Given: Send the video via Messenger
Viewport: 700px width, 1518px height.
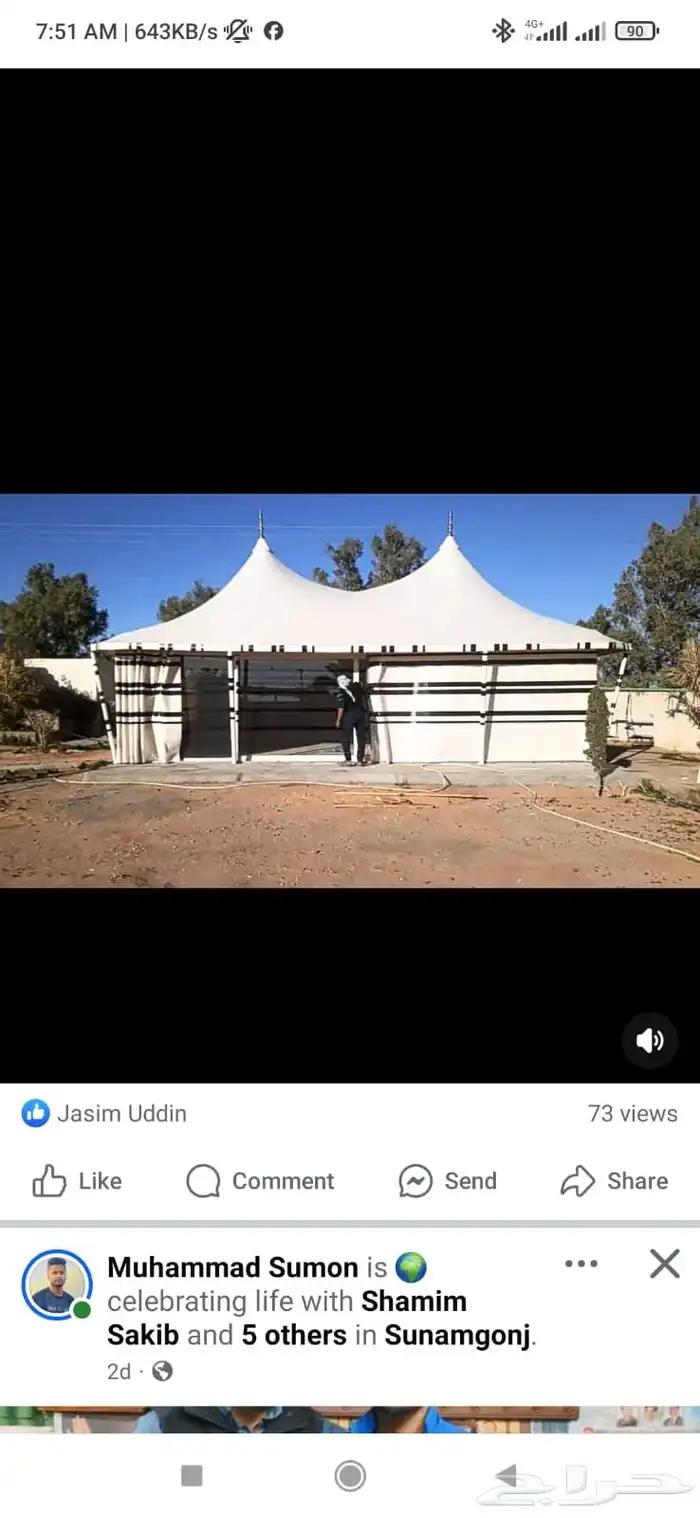Looking at the screenshot, I should point(447,1181).
